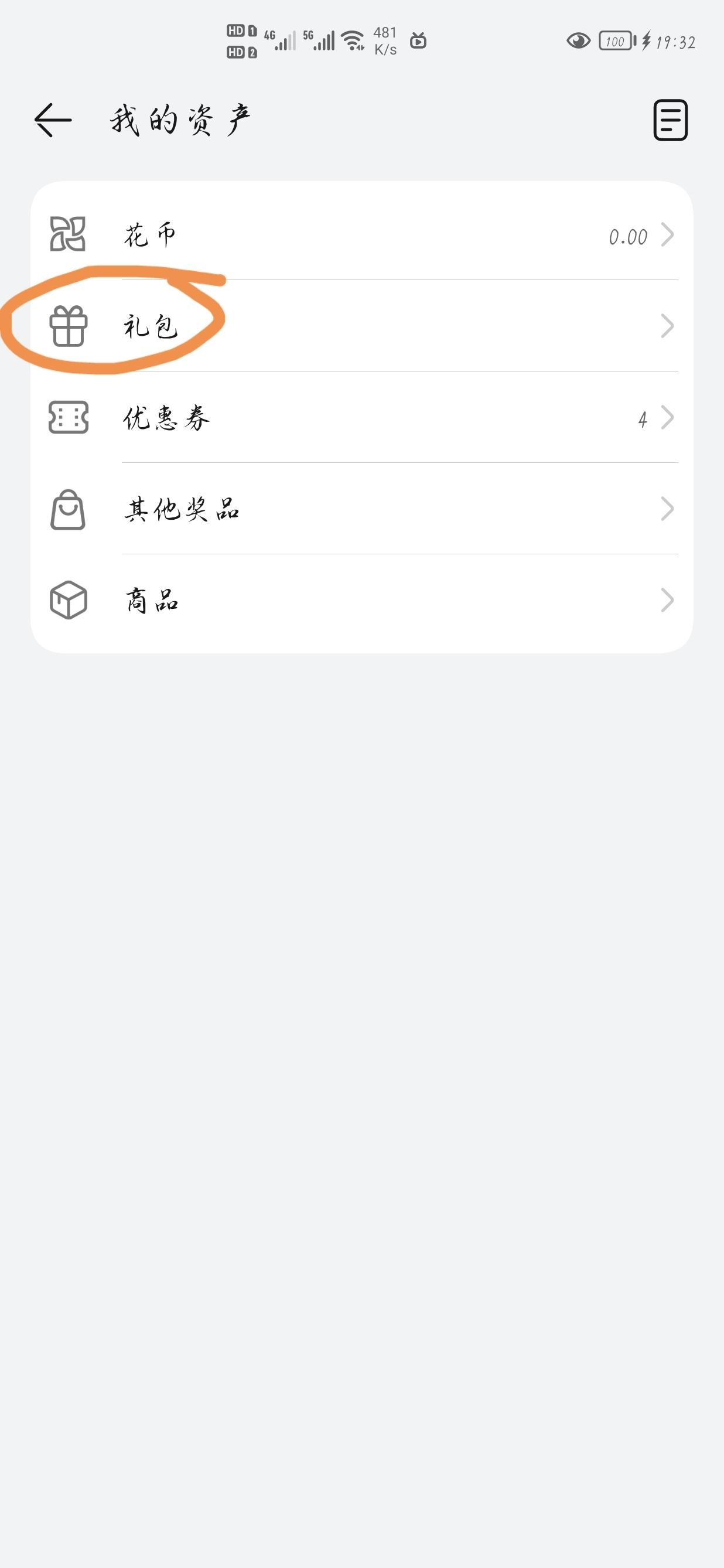Go back from 我的资产 page
This screenshot has height=1568, width=724.
[x=53, y=120]
